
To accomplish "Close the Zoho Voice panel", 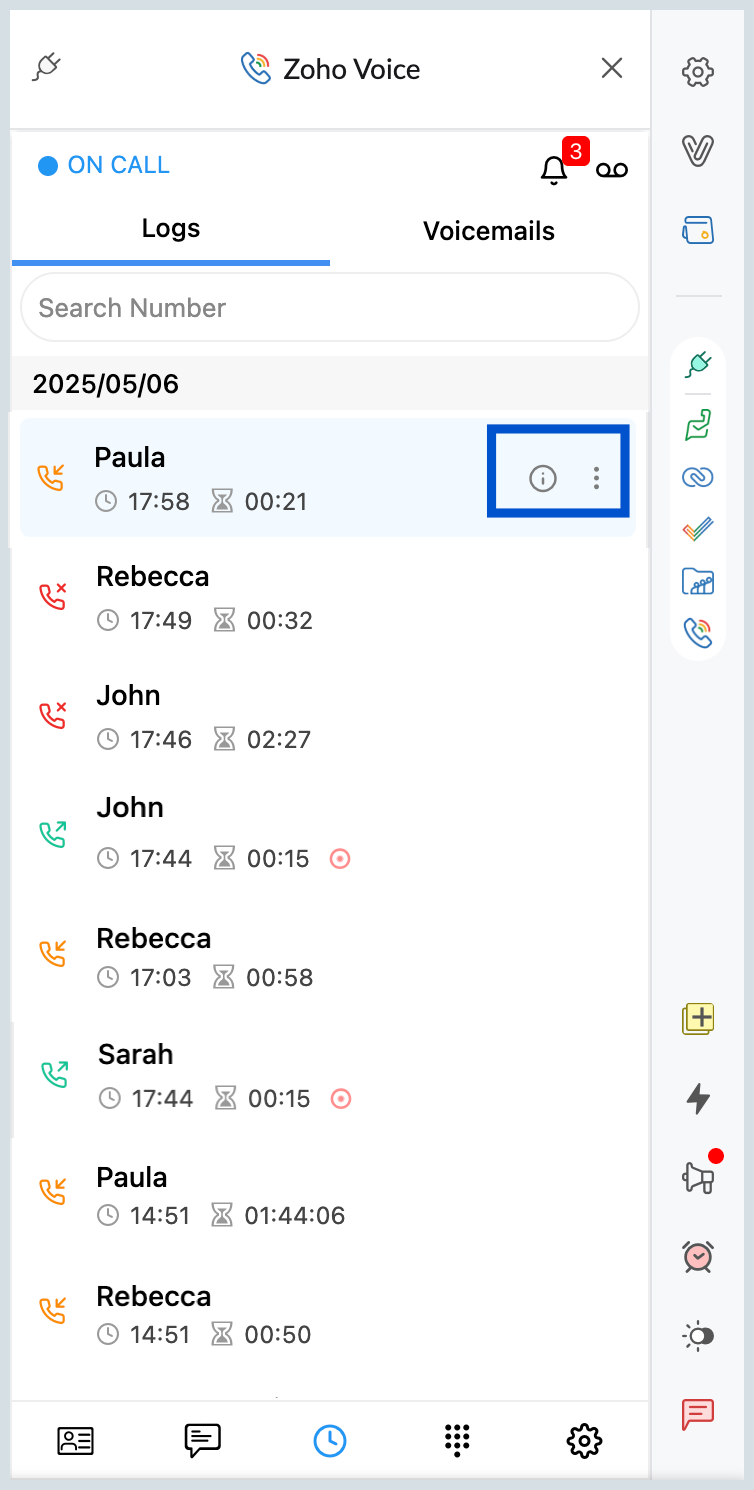I will point(611,68).
